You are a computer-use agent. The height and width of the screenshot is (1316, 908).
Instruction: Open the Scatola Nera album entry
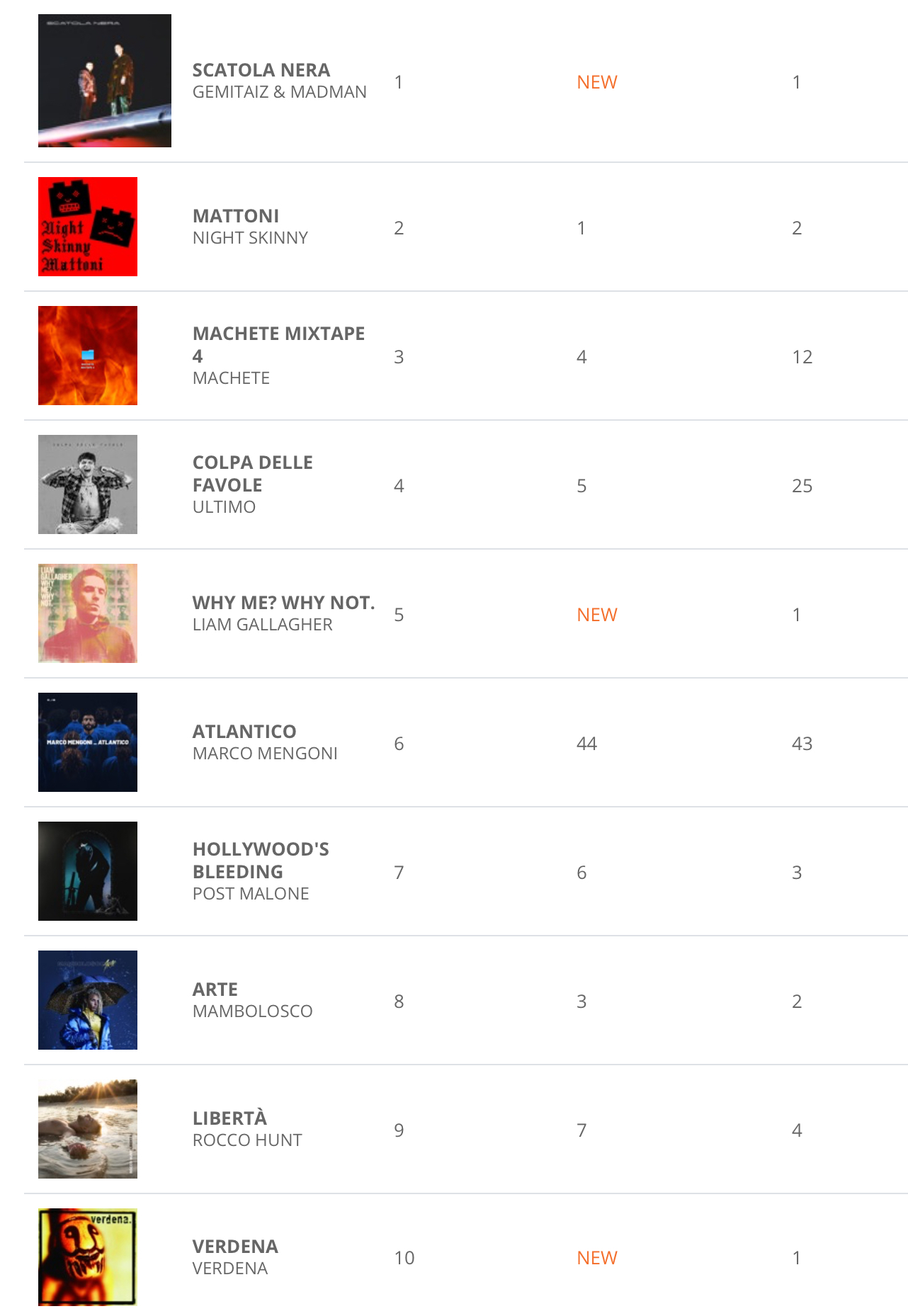261,71
